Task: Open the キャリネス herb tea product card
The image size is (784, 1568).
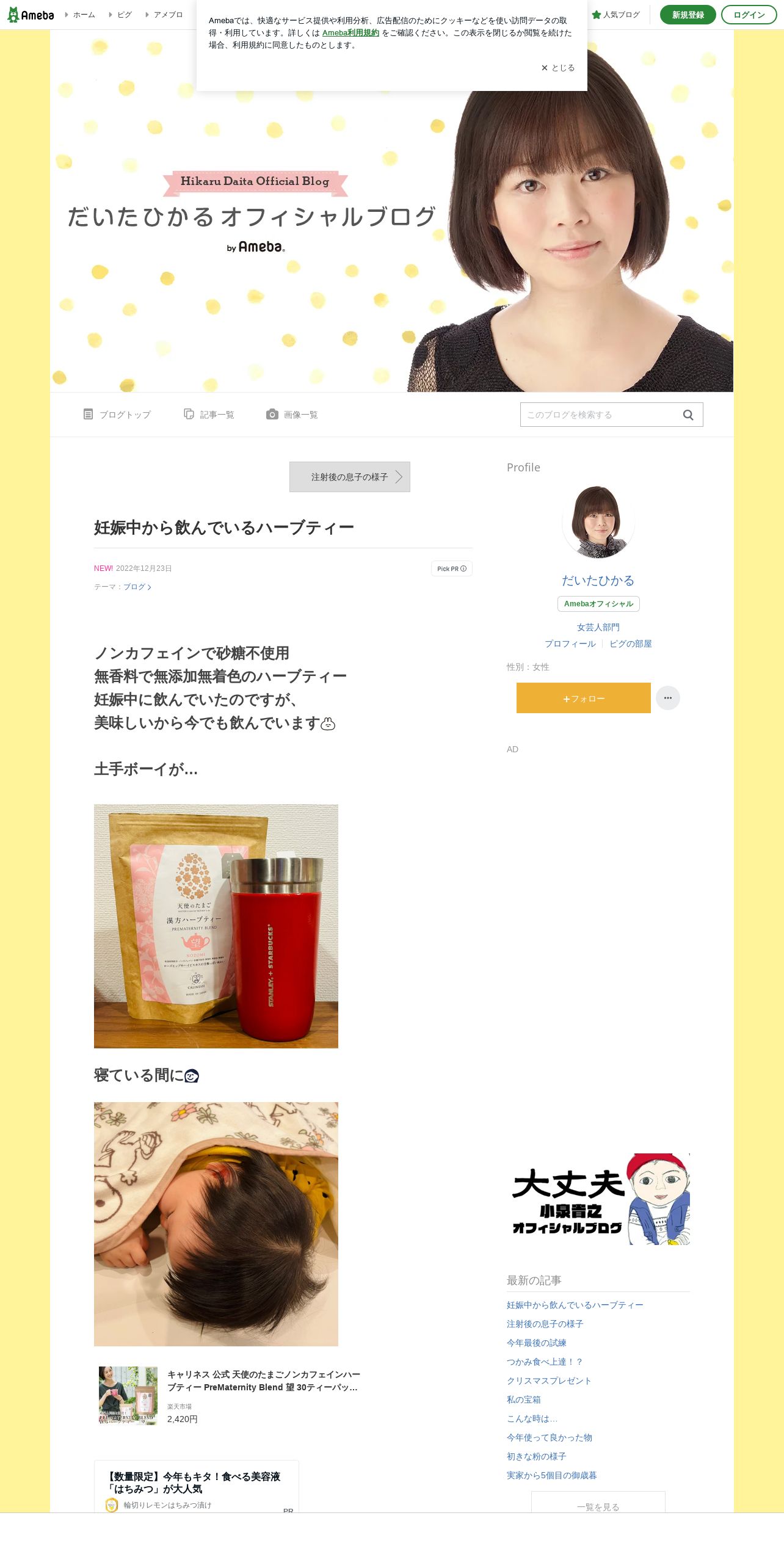Action: (230, 1396)
